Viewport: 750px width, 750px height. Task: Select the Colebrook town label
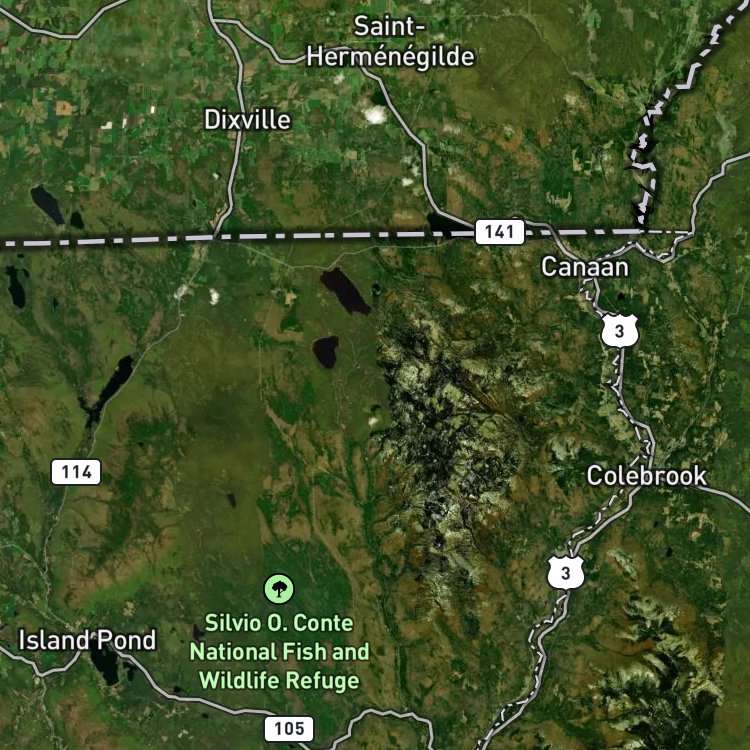(x=646, y=476)
